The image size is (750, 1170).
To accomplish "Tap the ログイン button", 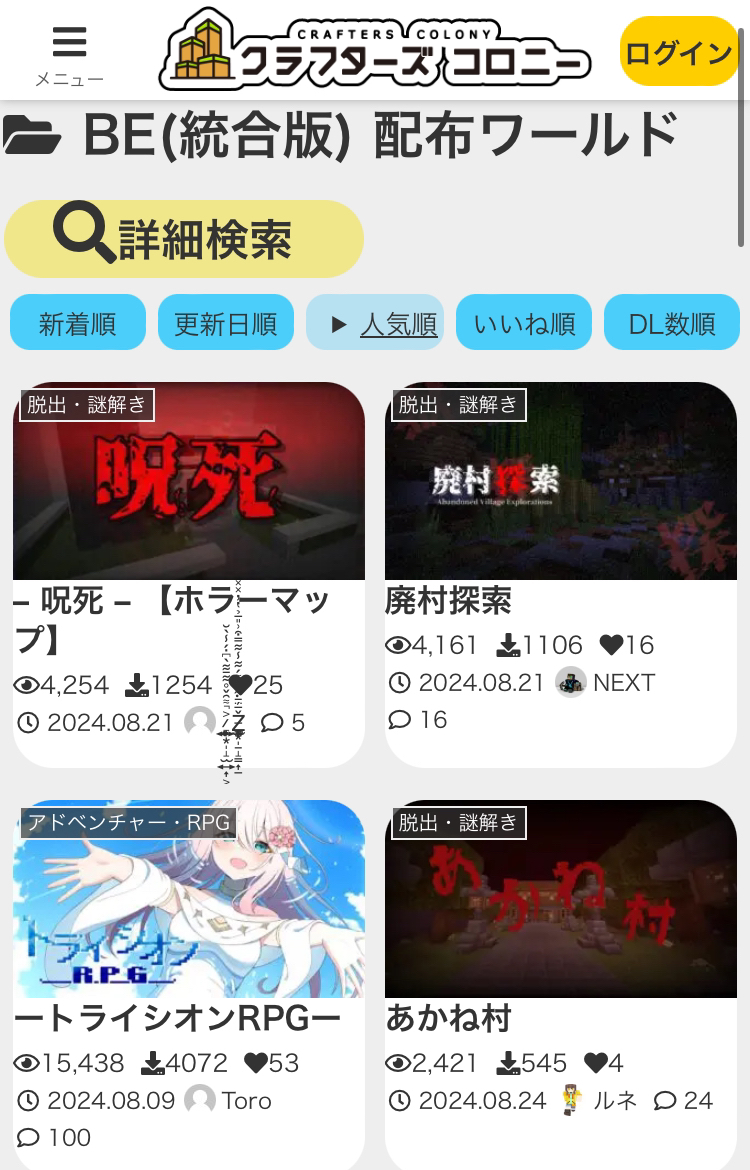I will click(x=679, y=52).
